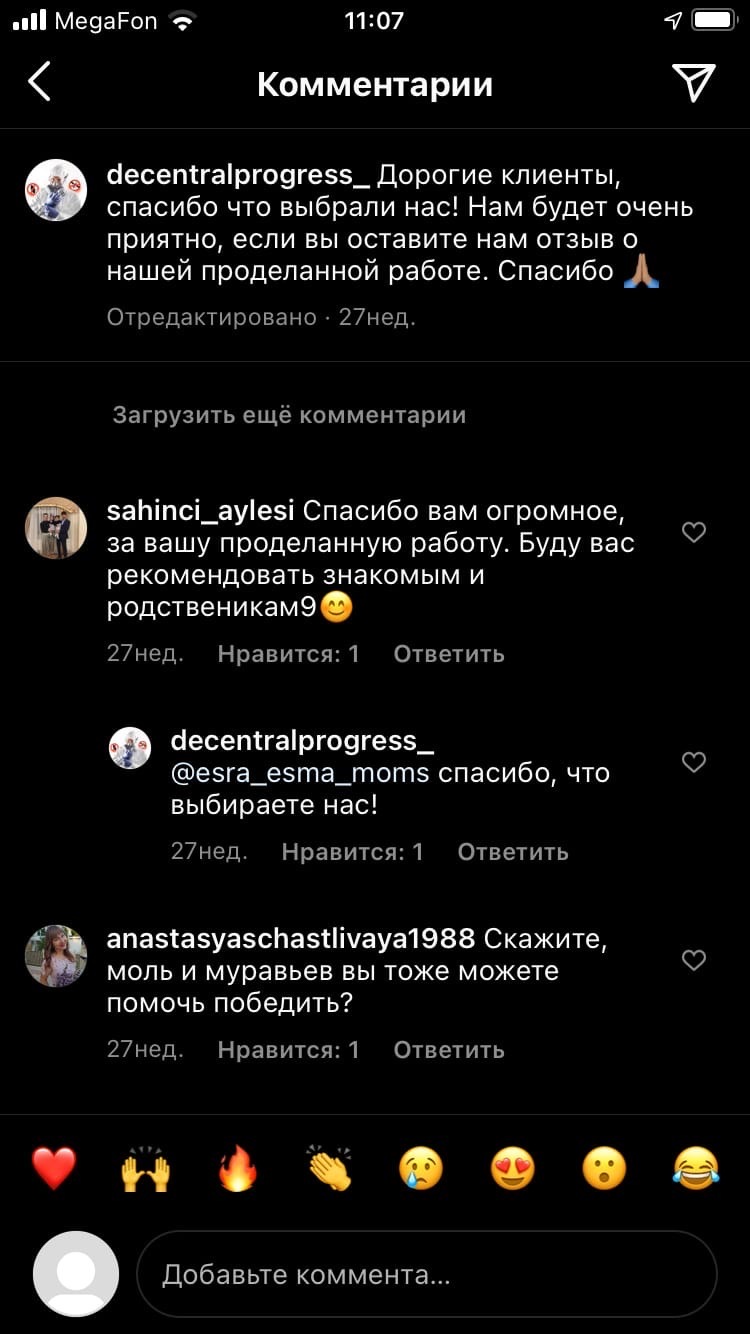Open the direct share paper plane

pos(693,83)
